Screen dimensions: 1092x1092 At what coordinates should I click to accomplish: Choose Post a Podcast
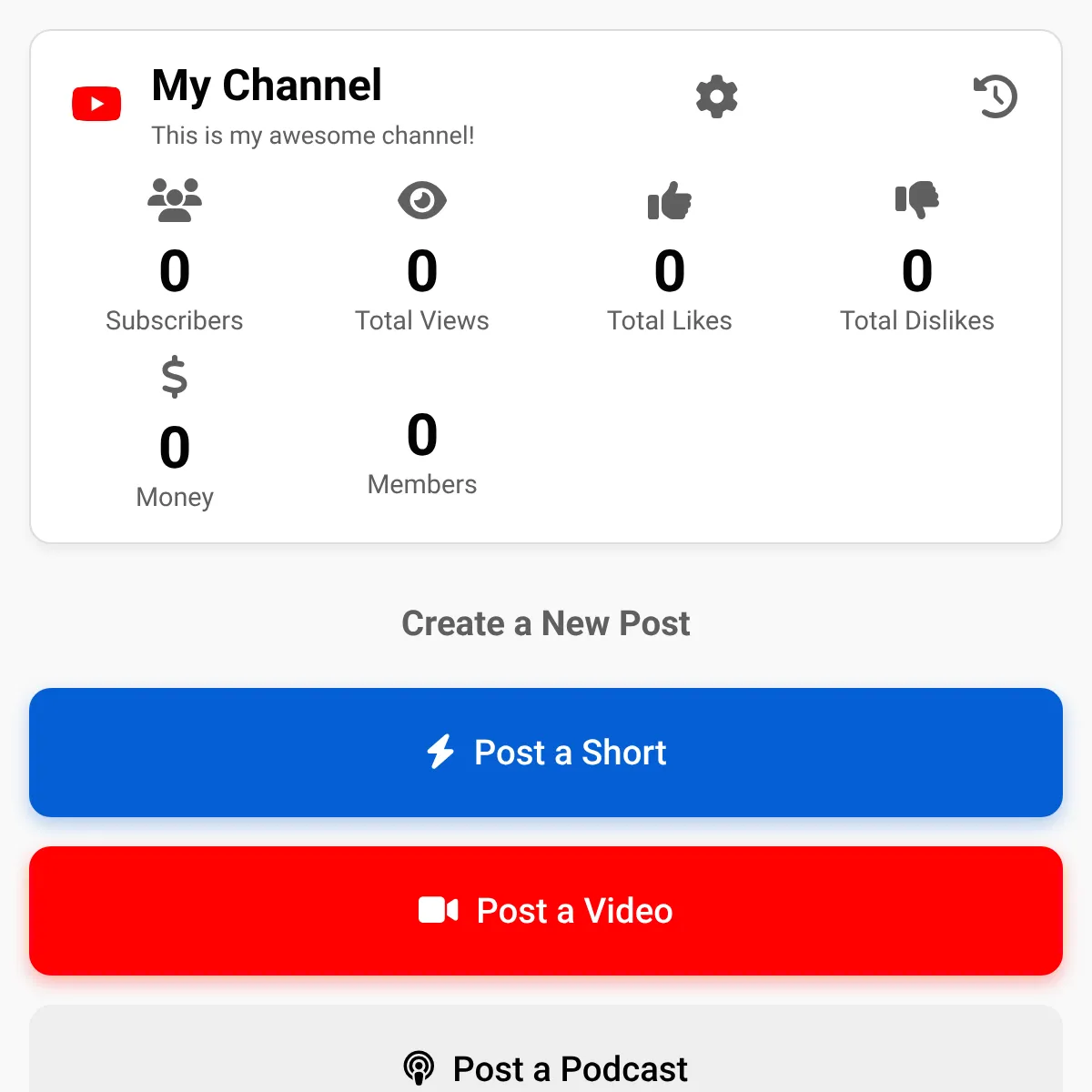[x=546, y=1049]
